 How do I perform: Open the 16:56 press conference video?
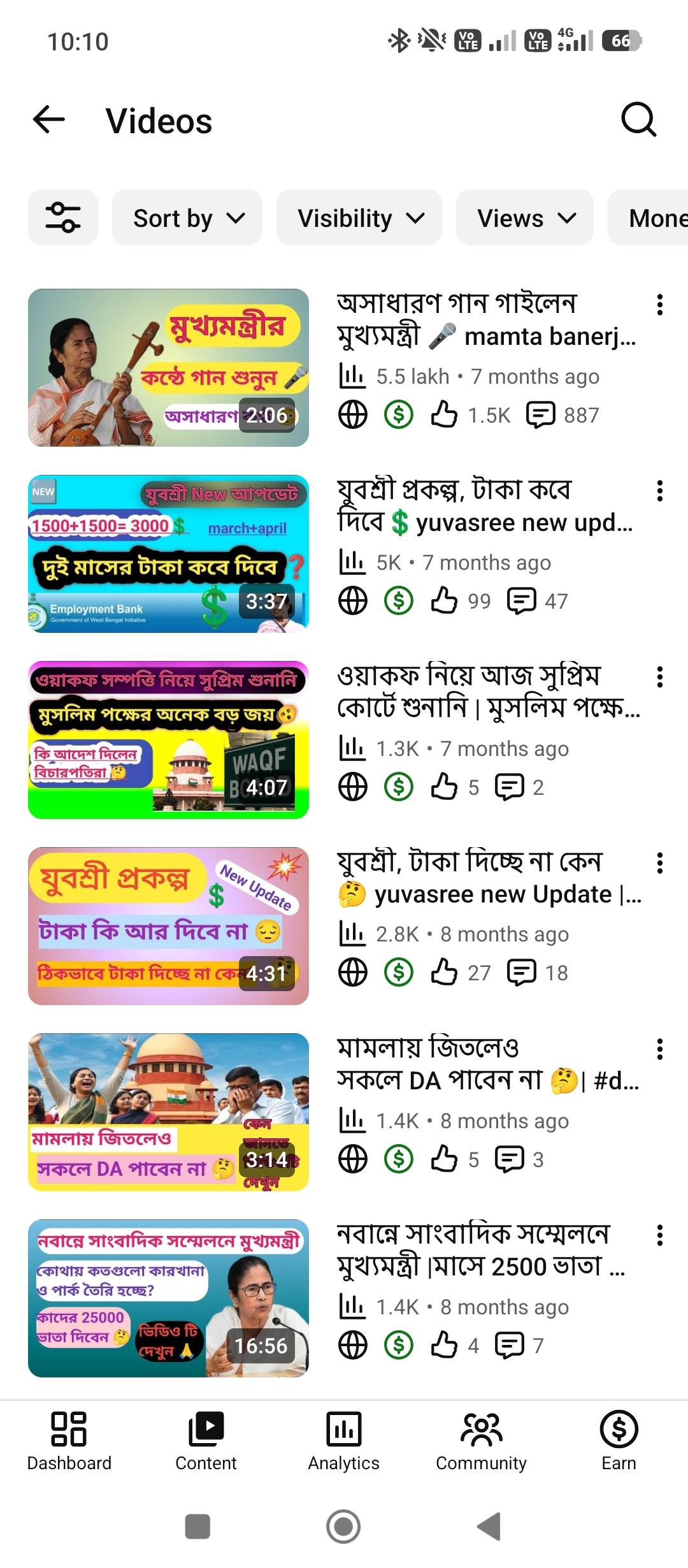[168, 1298]
